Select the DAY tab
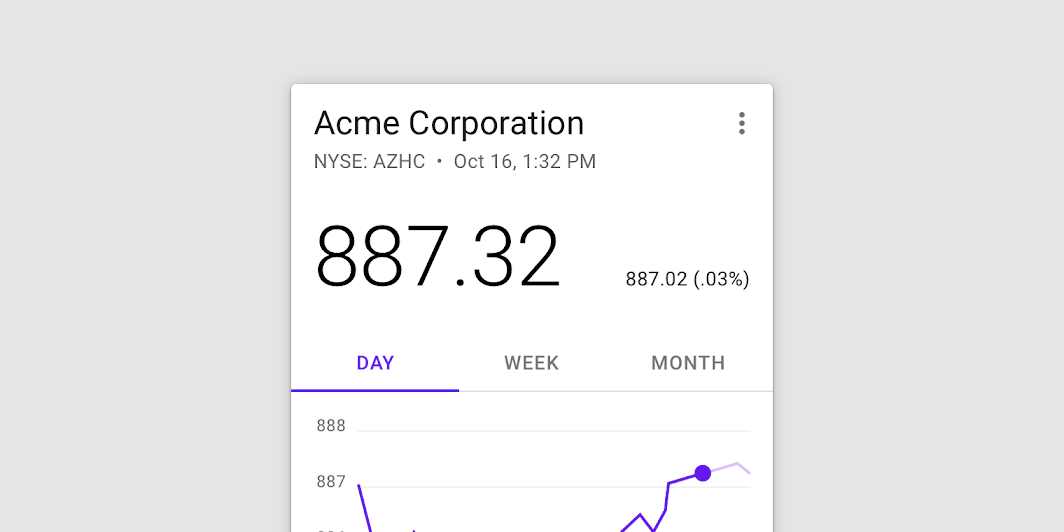The image size is (1064, 532). pyautogui.click(x=375, y=363)
